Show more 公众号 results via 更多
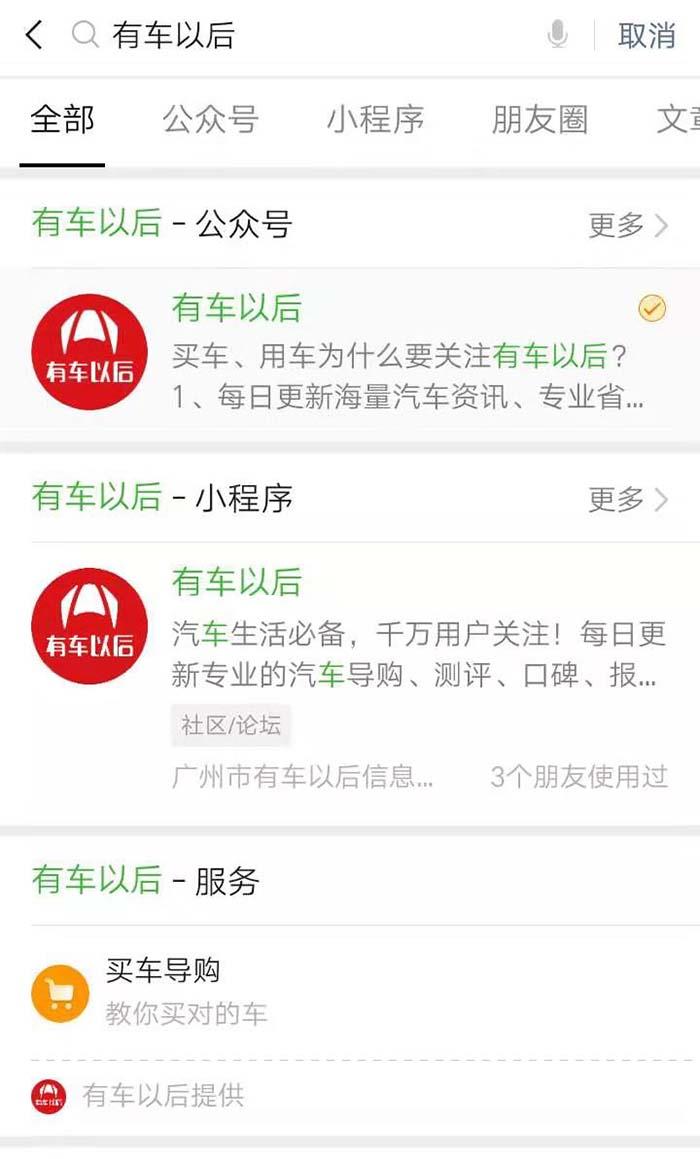700x1159 pixels. point(628,225)
